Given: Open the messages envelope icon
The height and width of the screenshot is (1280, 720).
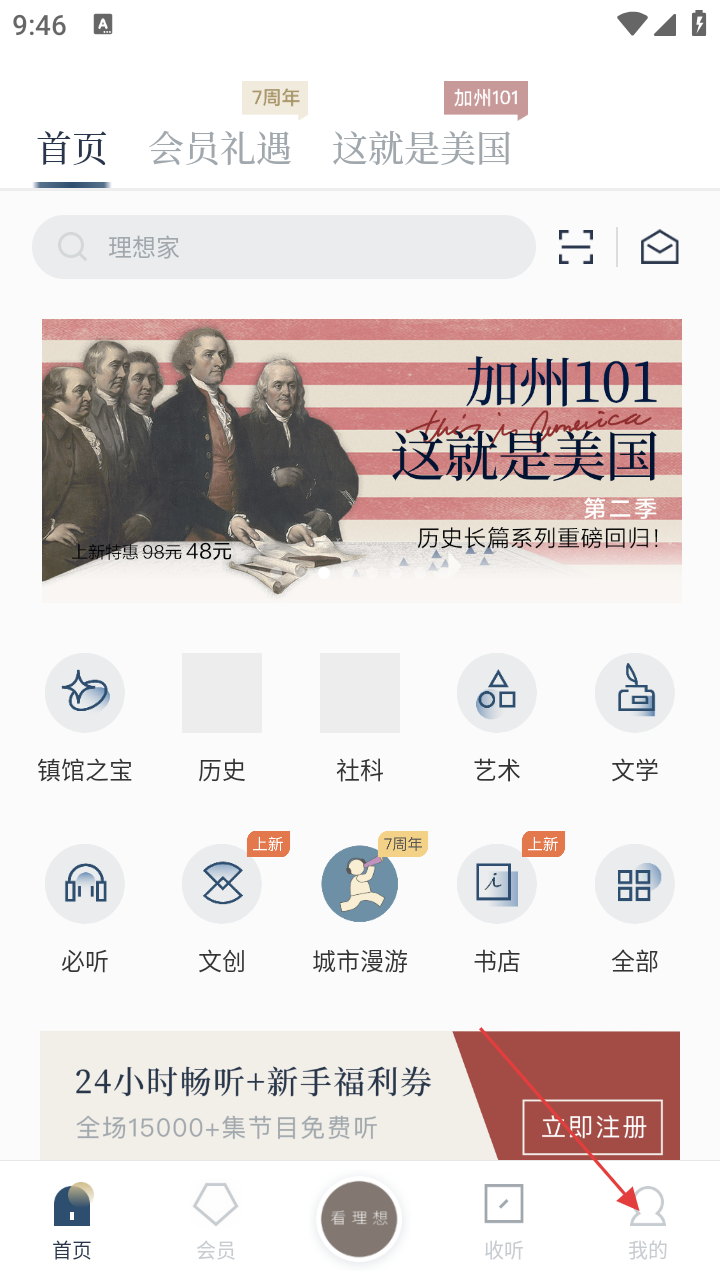Looking at the screenshot, I should coord(659,247).
